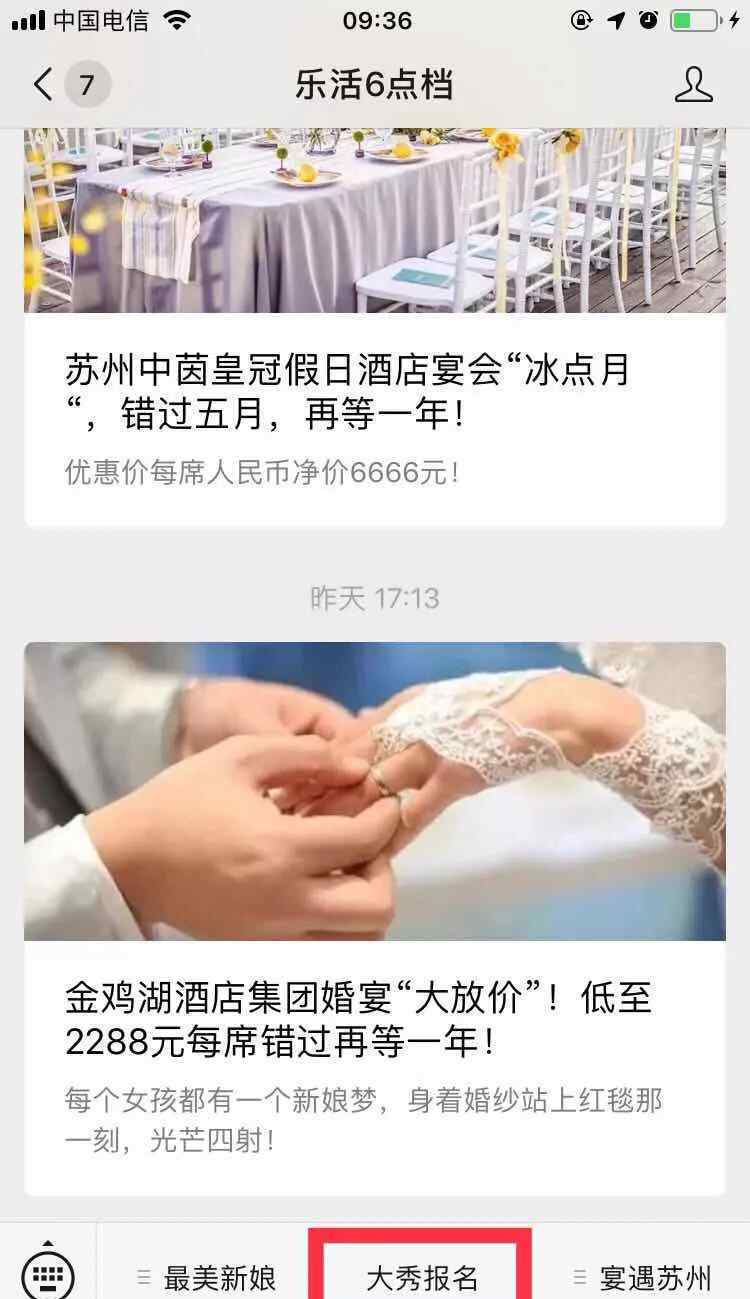Select the 大秀报名 menu item
The height and width of the screenshot is (1299, 750).
pos(421,1277)
